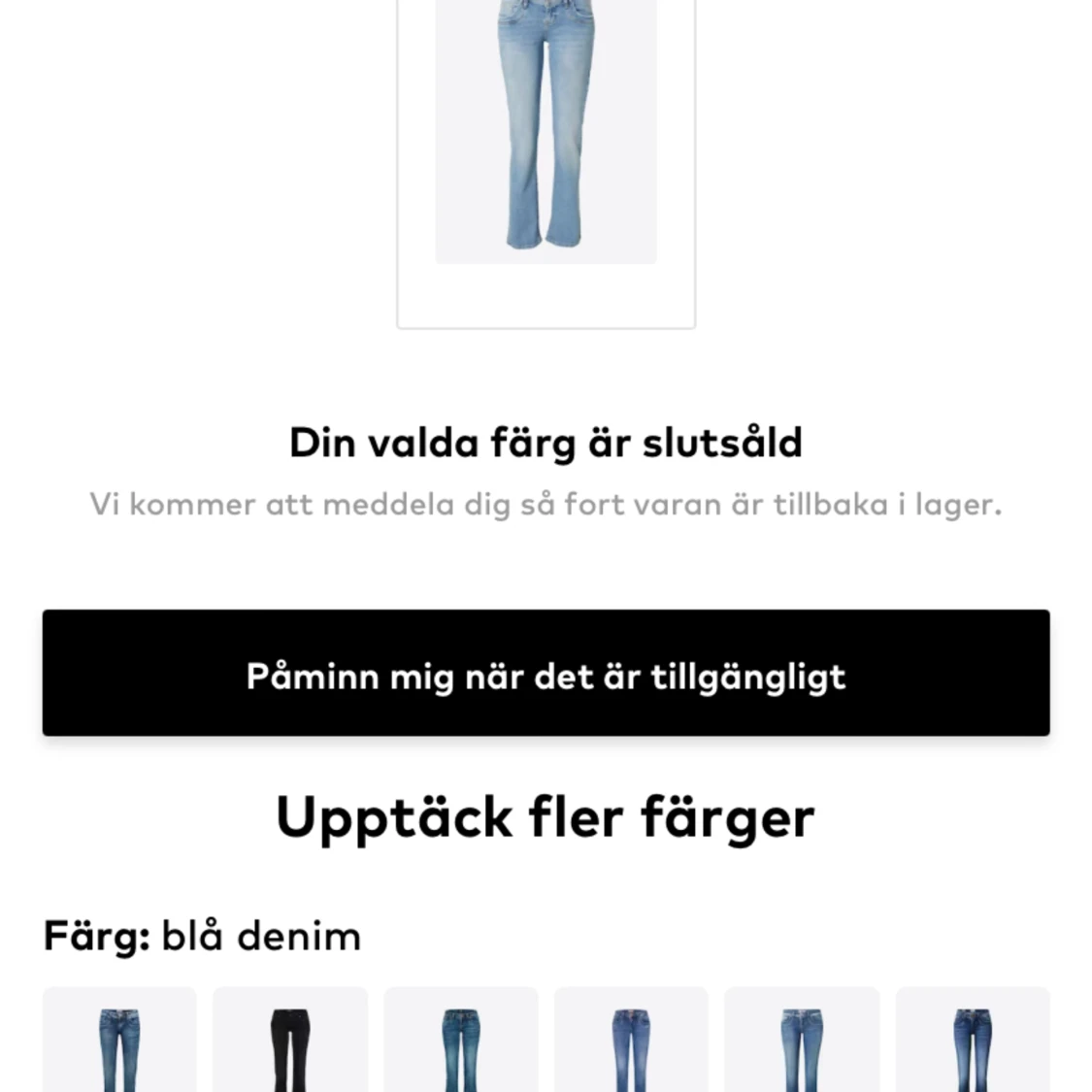Select the black jeans color option
The image size is (1092, 1092).
290,1043
